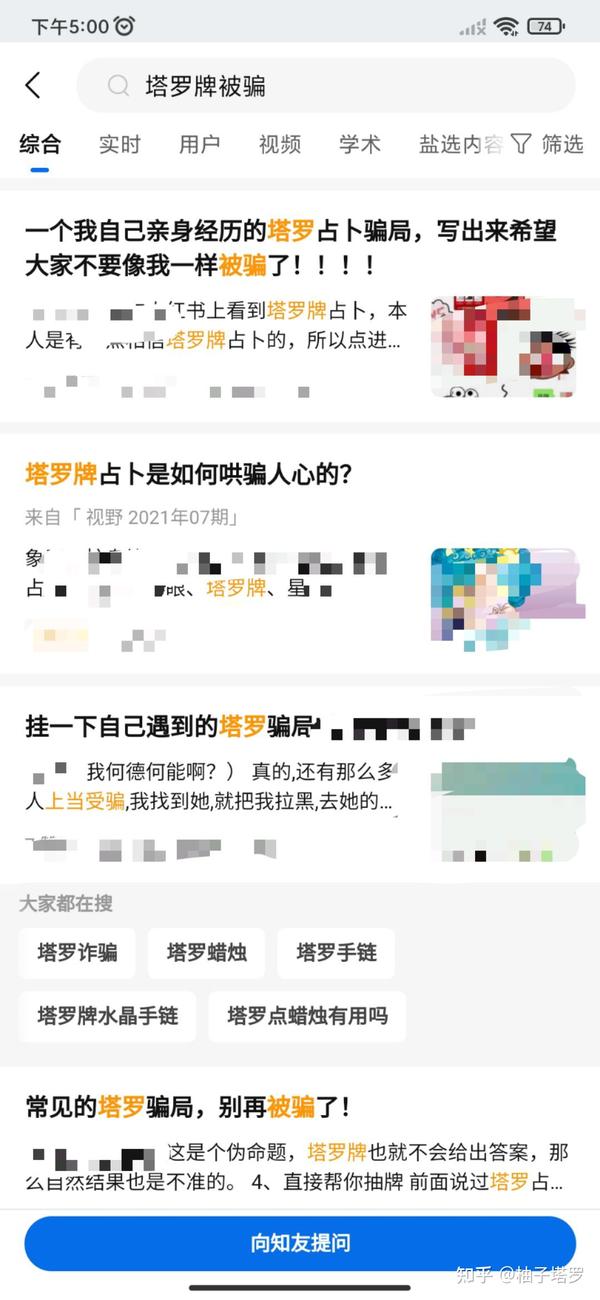This screenshot has width=600, height=1300.
Task: Tap the 向知友提问 button
Action: tap(300, 1243)
